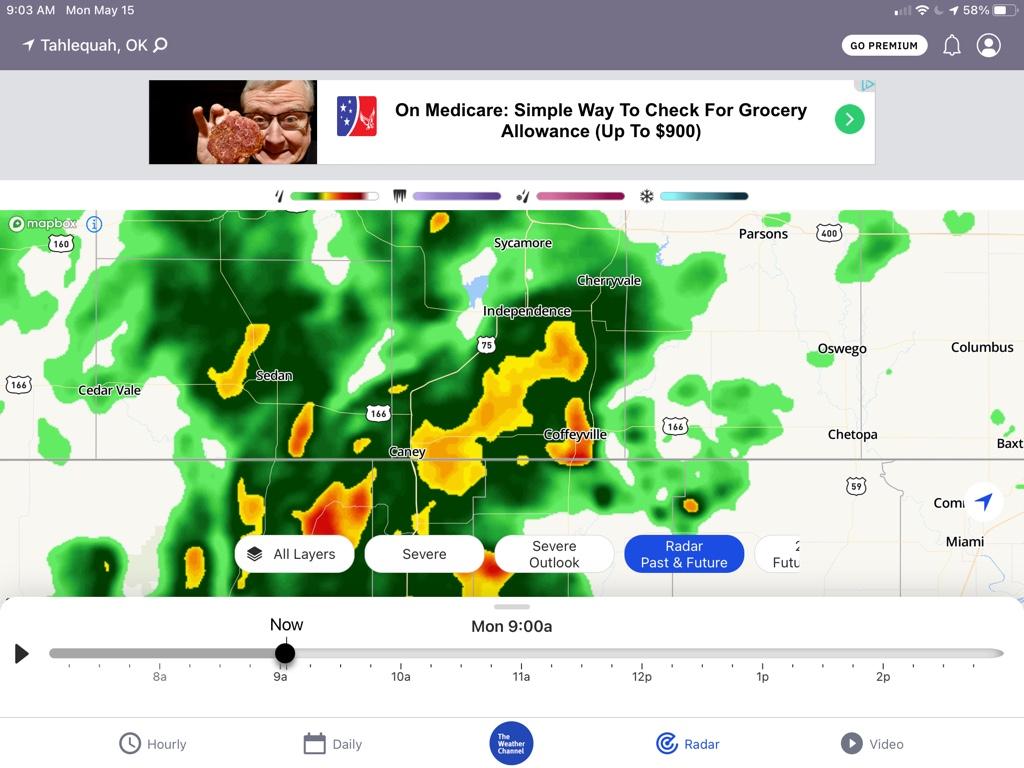Open the ad's green arrow button
This screenshot has height=768, width=1024.
849,121
